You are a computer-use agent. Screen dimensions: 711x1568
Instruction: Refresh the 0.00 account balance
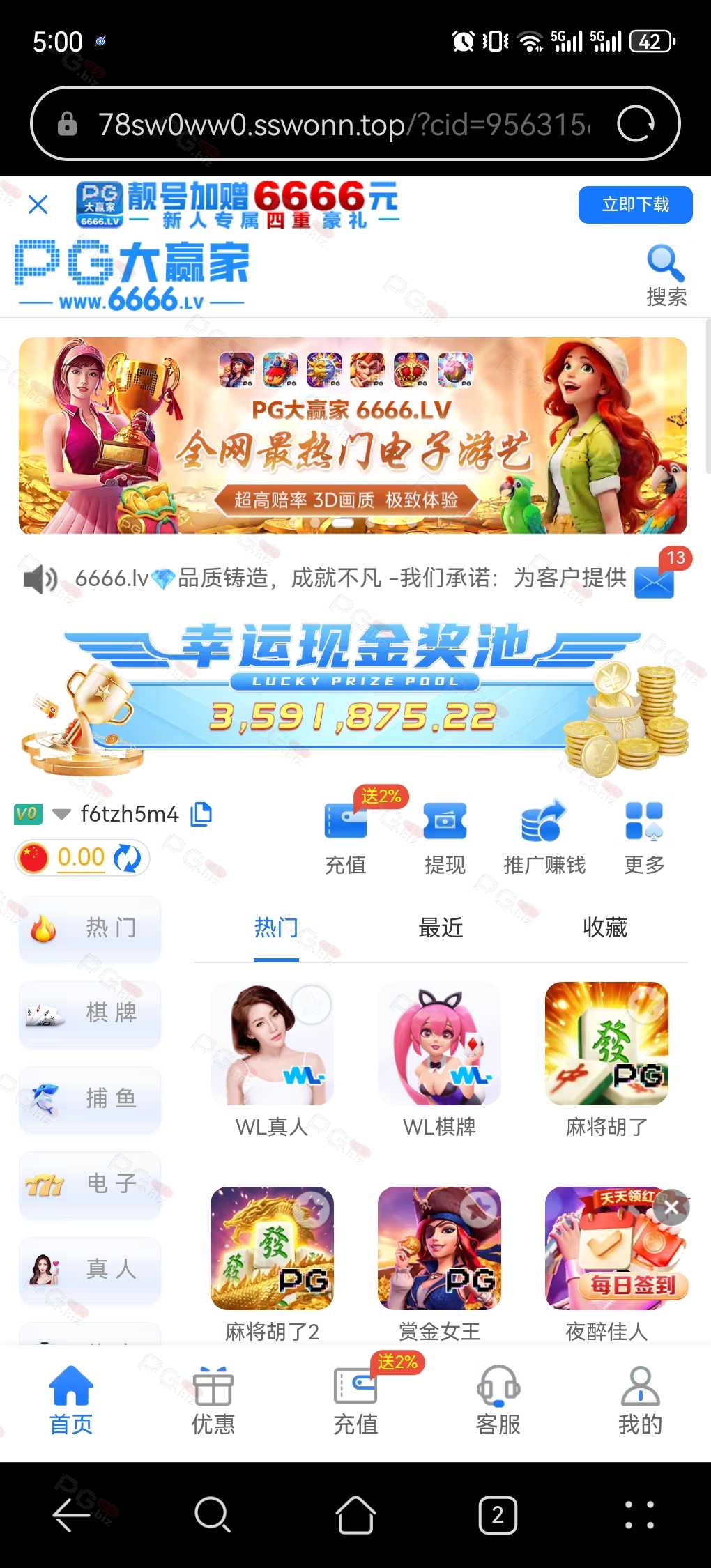(127, 857)
